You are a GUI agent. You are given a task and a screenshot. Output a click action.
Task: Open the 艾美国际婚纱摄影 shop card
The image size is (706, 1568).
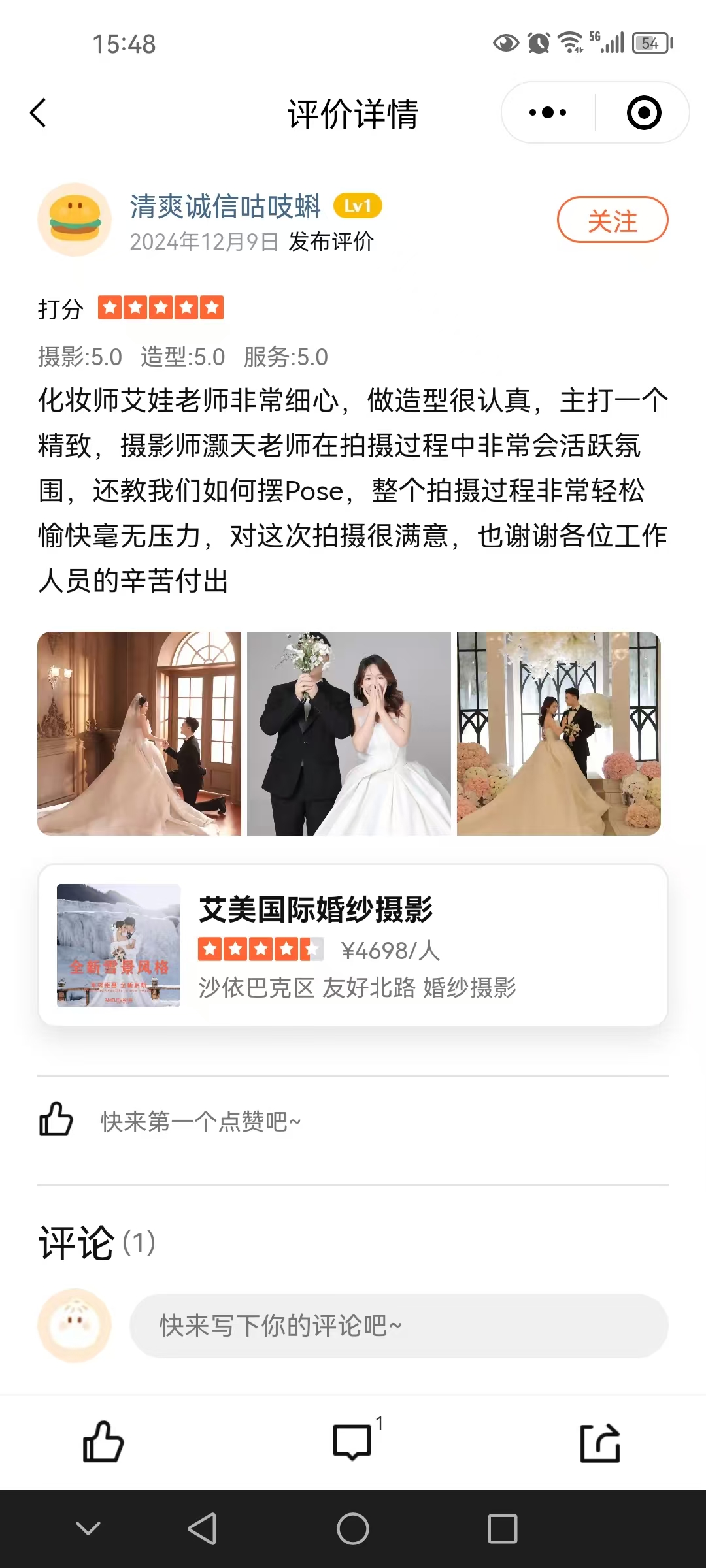(x=353, y=945)
